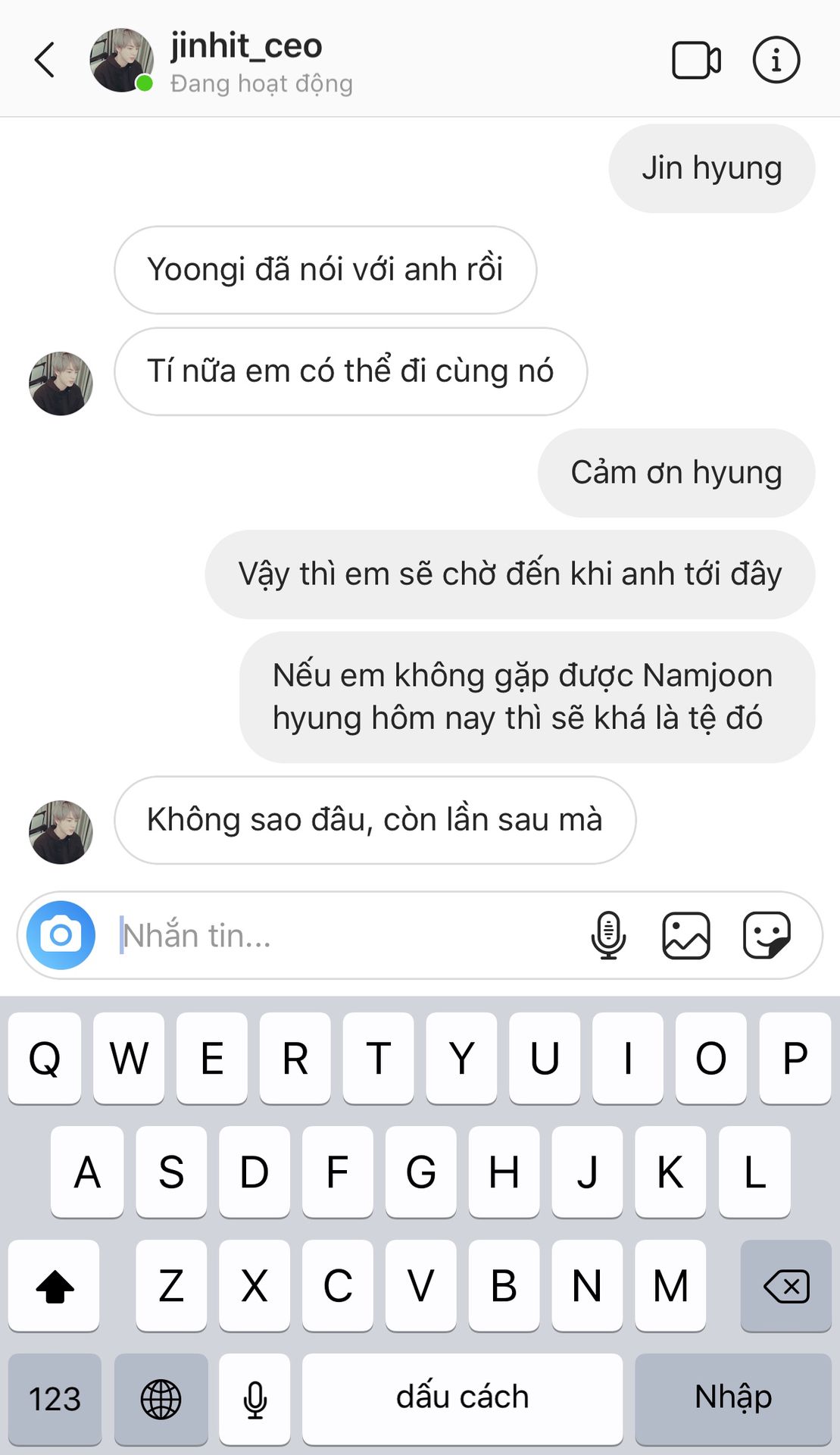Tap the backspace key

pos(786,1286)
